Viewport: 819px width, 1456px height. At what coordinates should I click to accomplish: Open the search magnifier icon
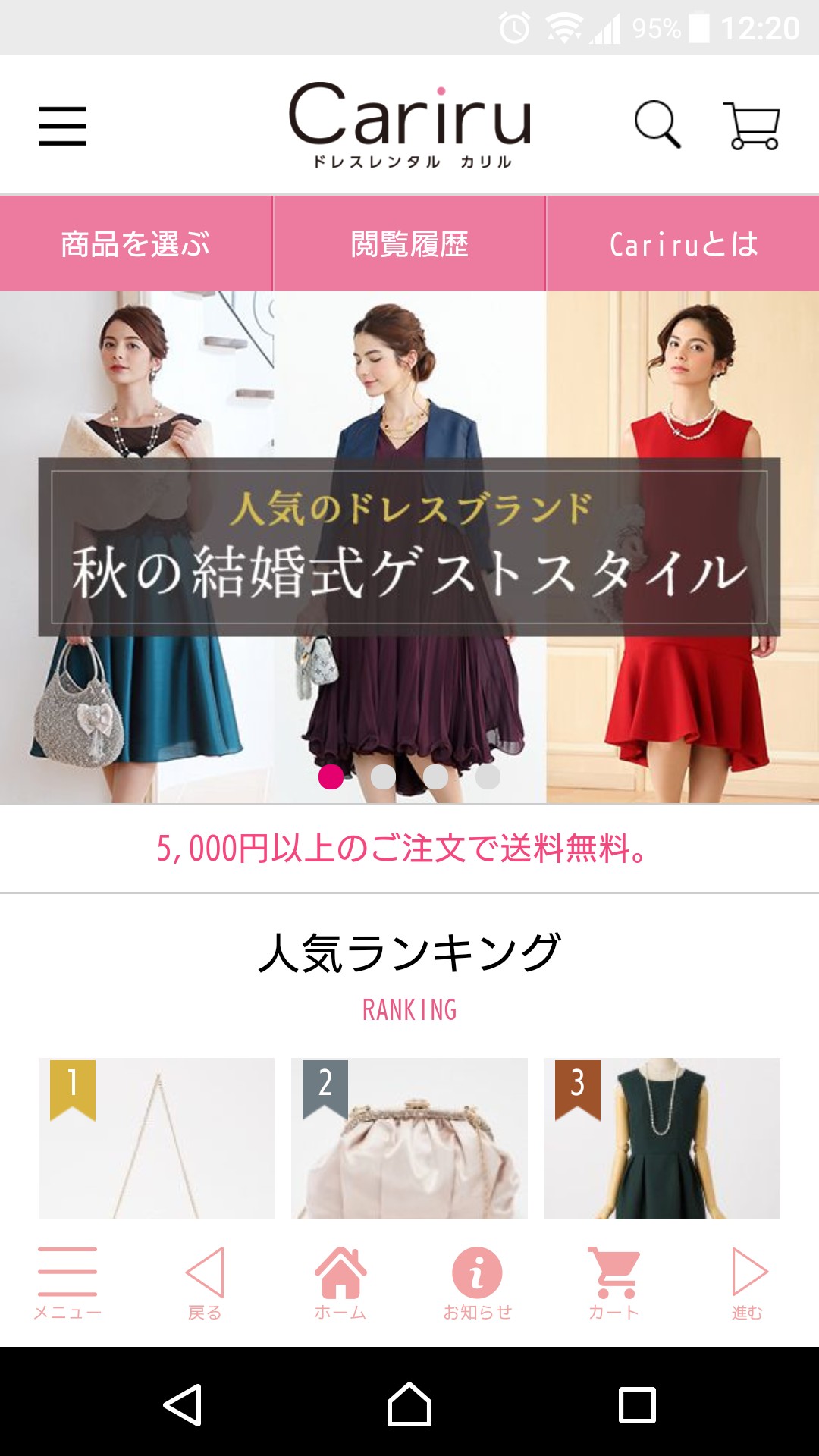pos(657,125)
